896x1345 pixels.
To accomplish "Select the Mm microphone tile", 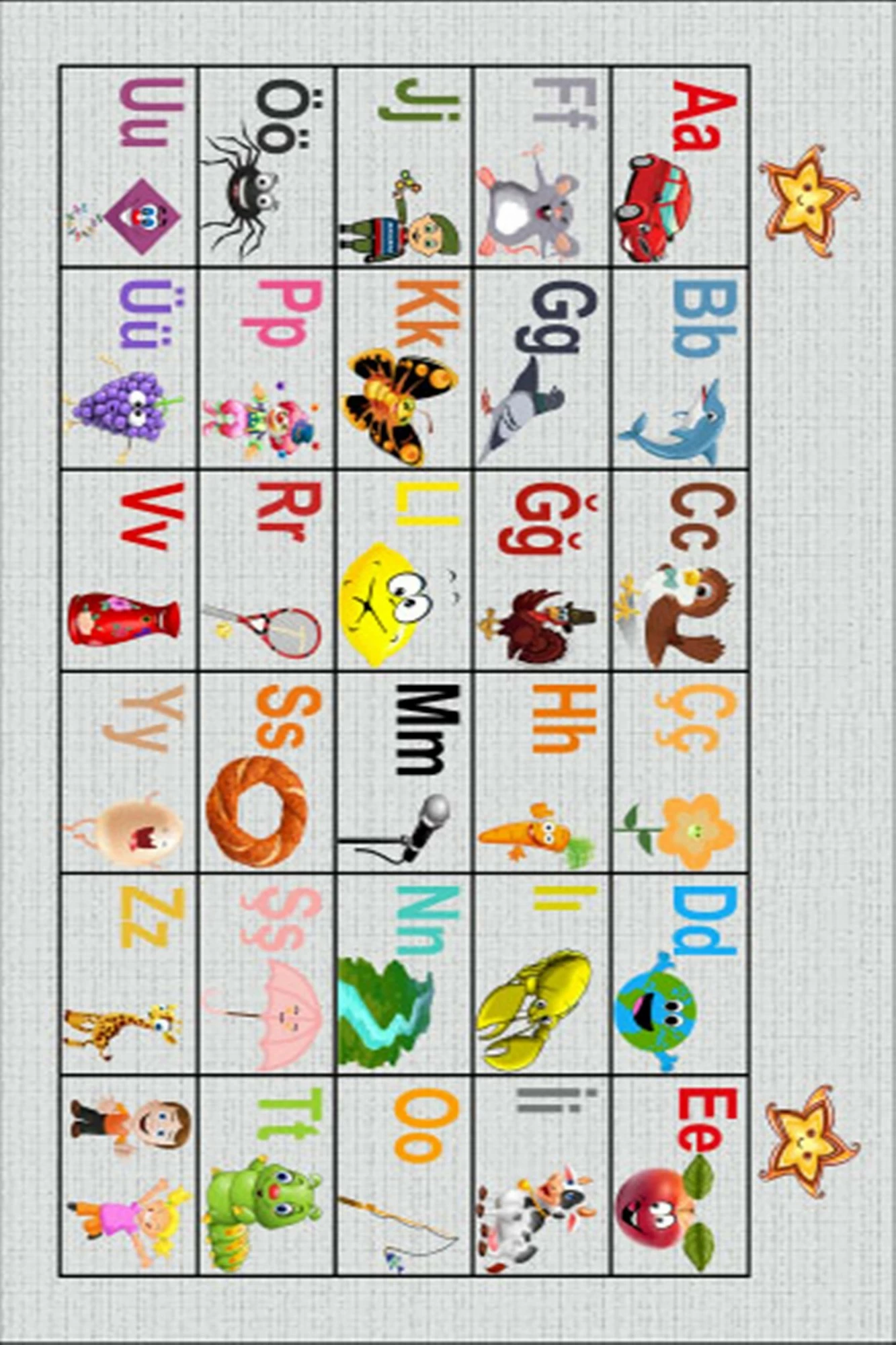I will click(x=403, y=772).
